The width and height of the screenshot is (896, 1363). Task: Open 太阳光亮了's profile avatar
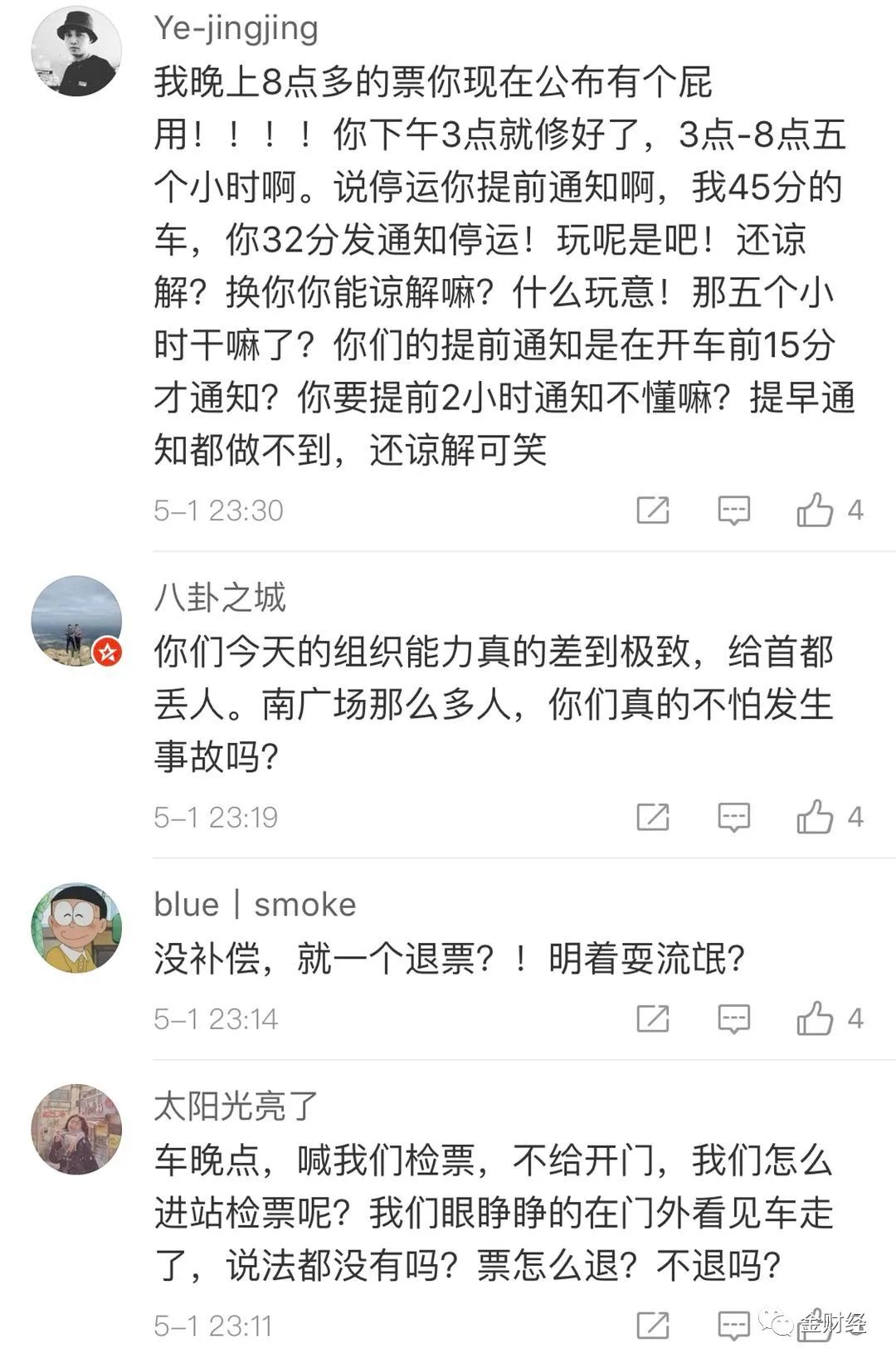click(76, 1129)
